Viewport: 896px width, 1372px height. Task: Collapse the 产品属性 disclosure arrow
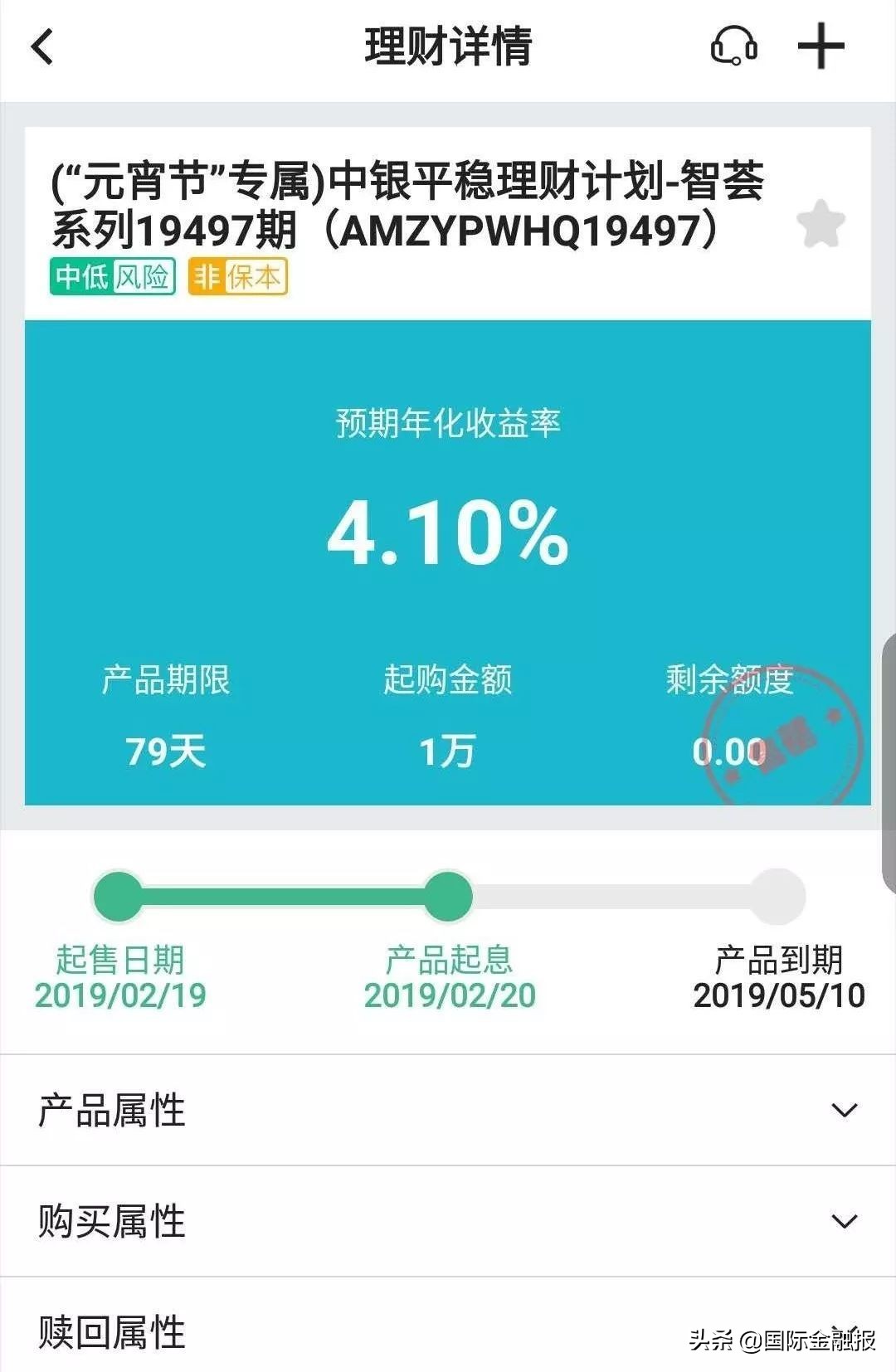[x=843, y=1112]
